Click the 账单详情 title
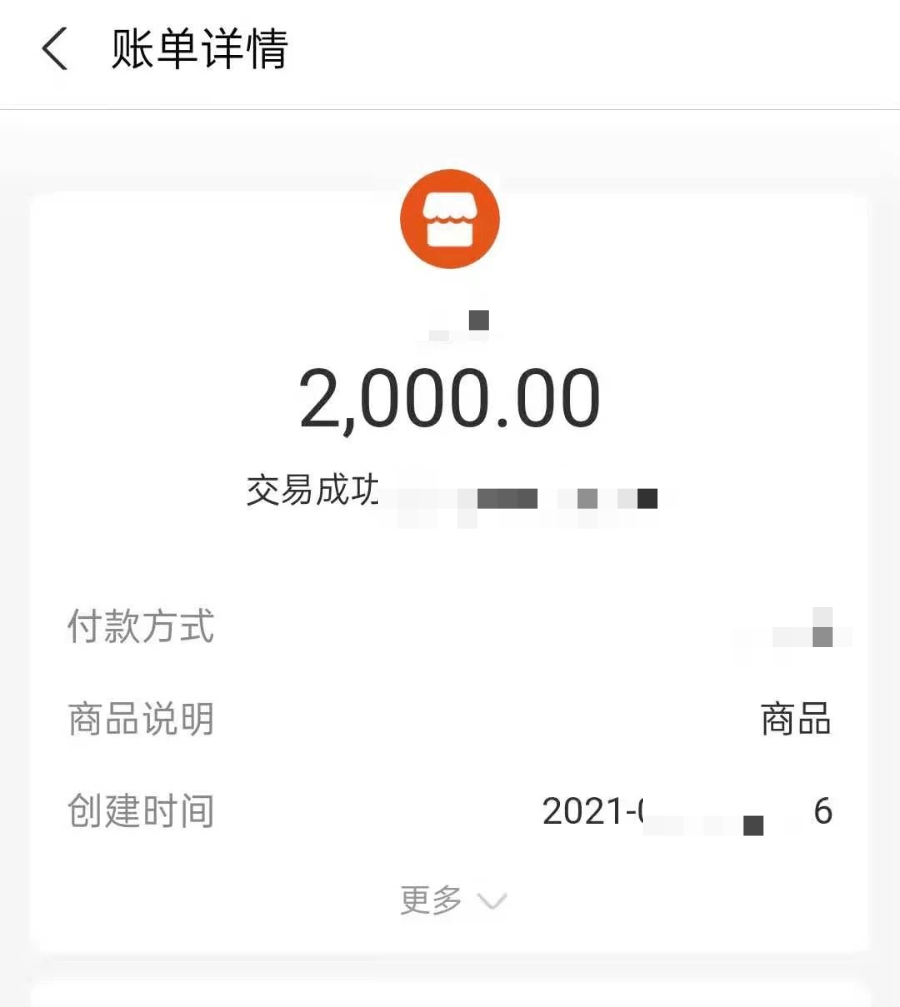The height and width of the screenshot is (1007, 900). 198,50
